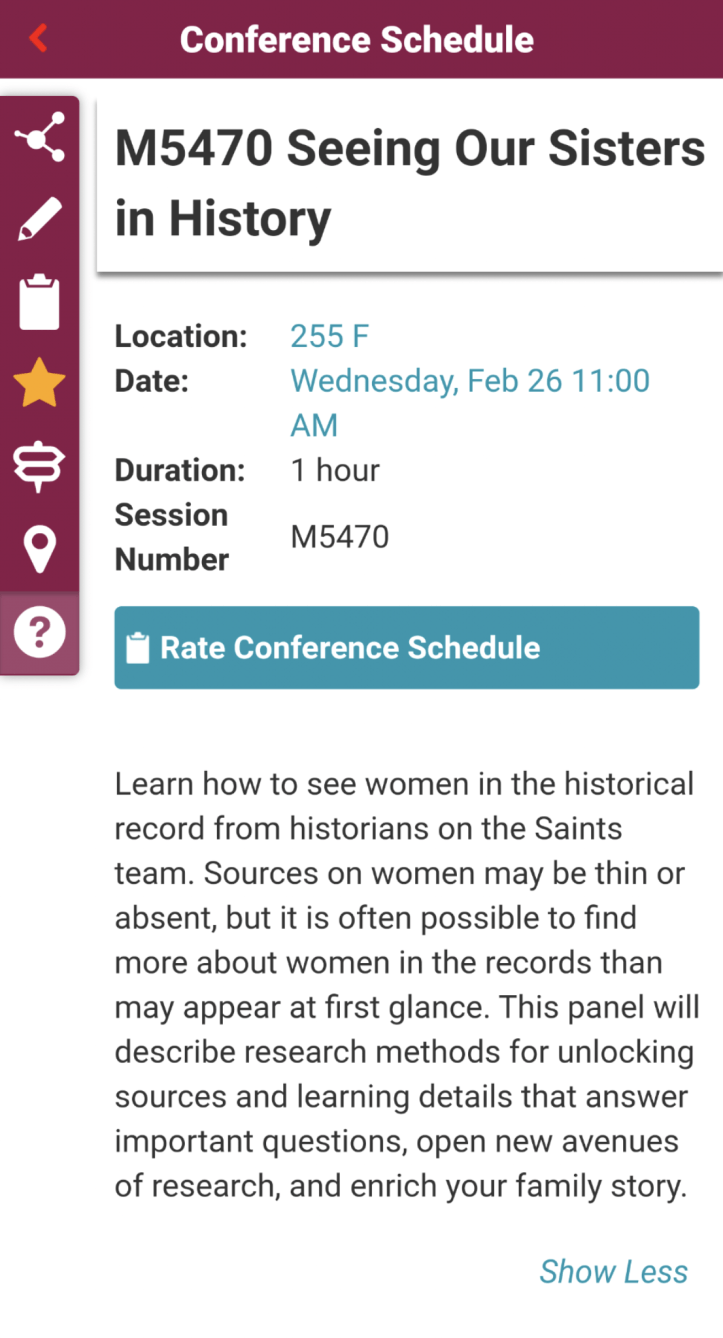Open the pencil notes icon

coord(40,219)
